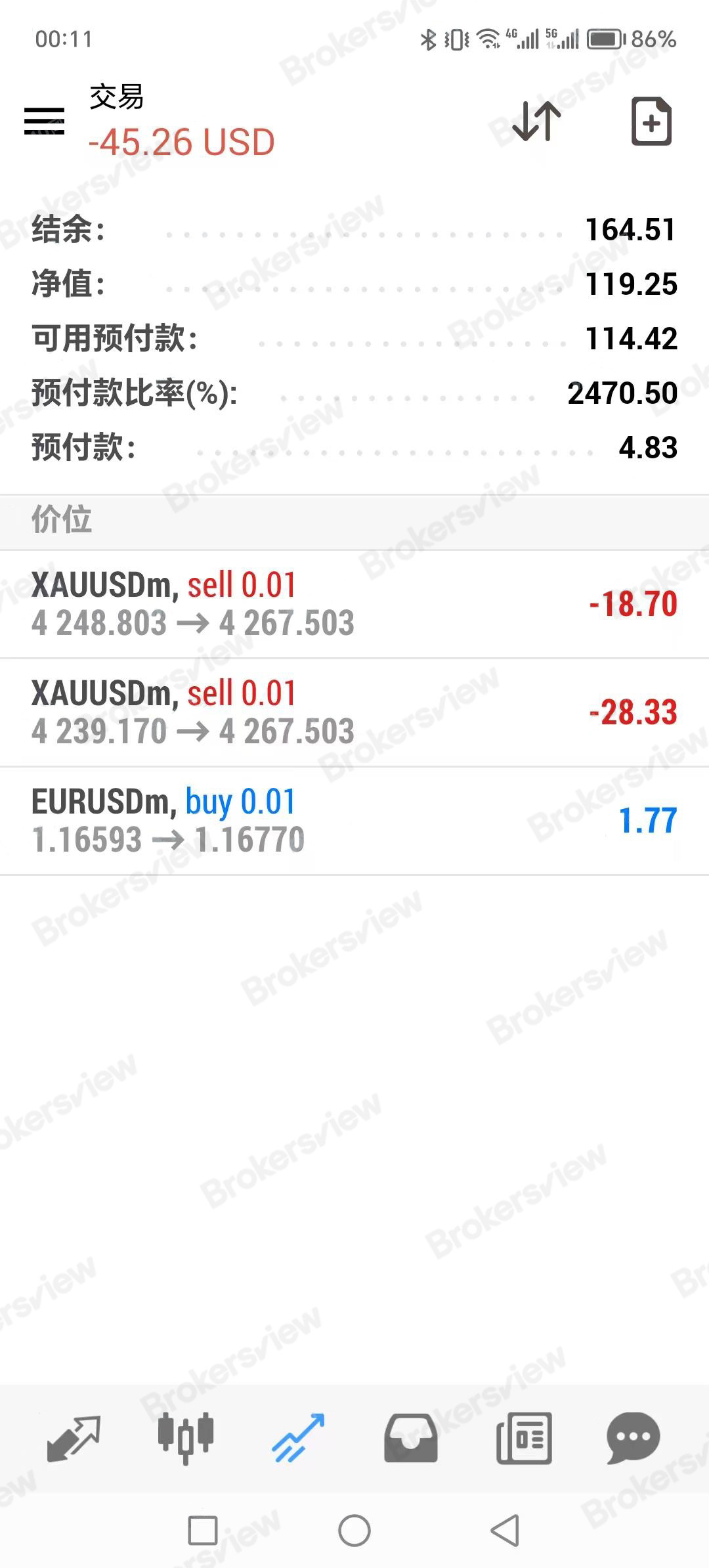Switch to the candlestick chart tab

186,1438
